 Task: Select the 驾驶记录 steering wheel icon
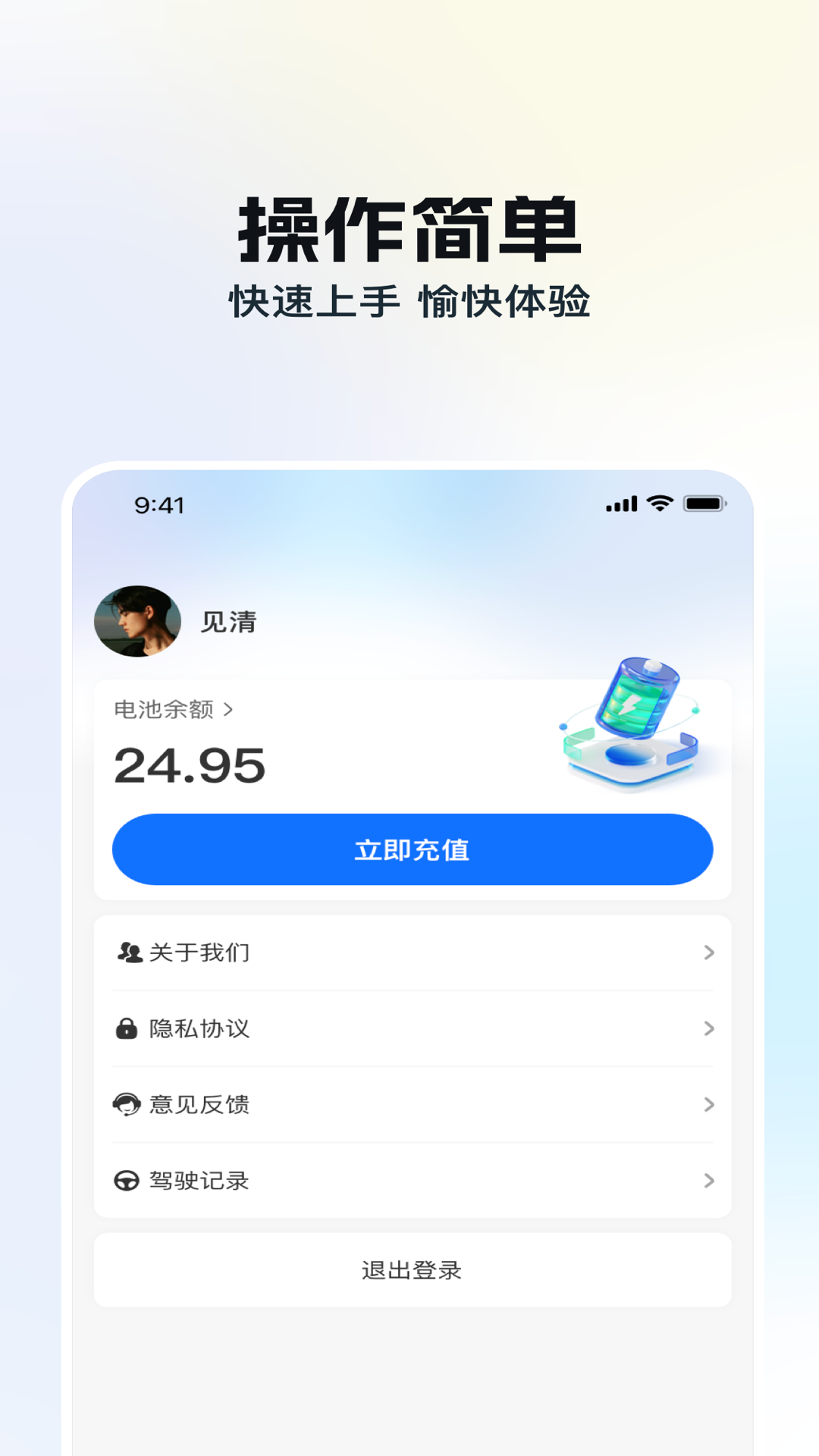click(127, 1181)
